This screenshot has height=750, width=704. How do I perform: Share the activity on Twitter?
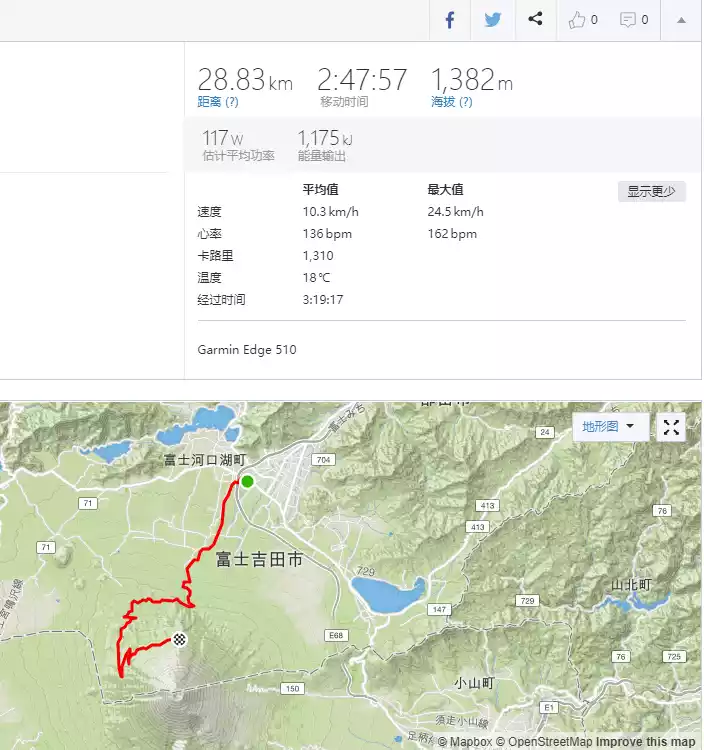[492, 20]
